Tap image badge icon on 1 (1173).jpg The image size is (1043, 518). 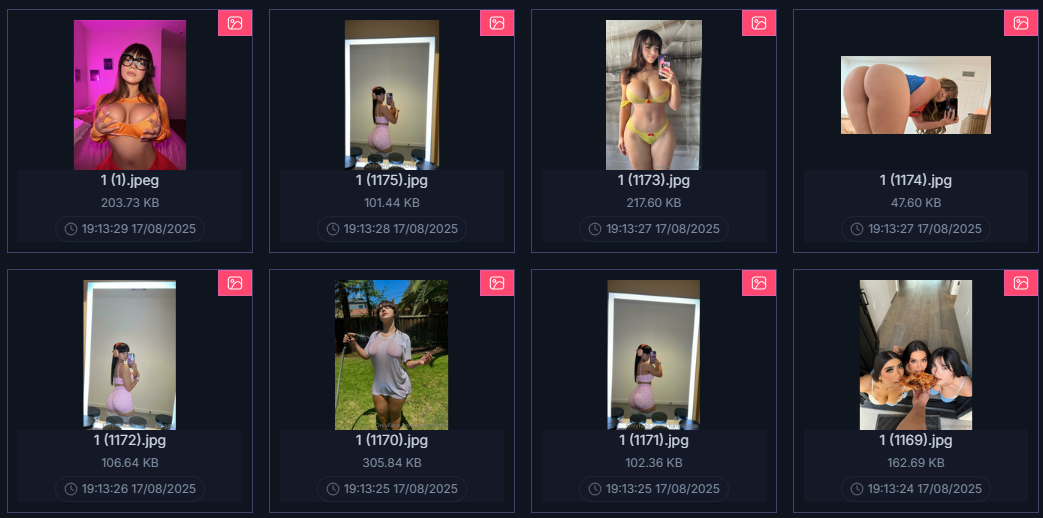pyautogui.click(x=759, y=23)
